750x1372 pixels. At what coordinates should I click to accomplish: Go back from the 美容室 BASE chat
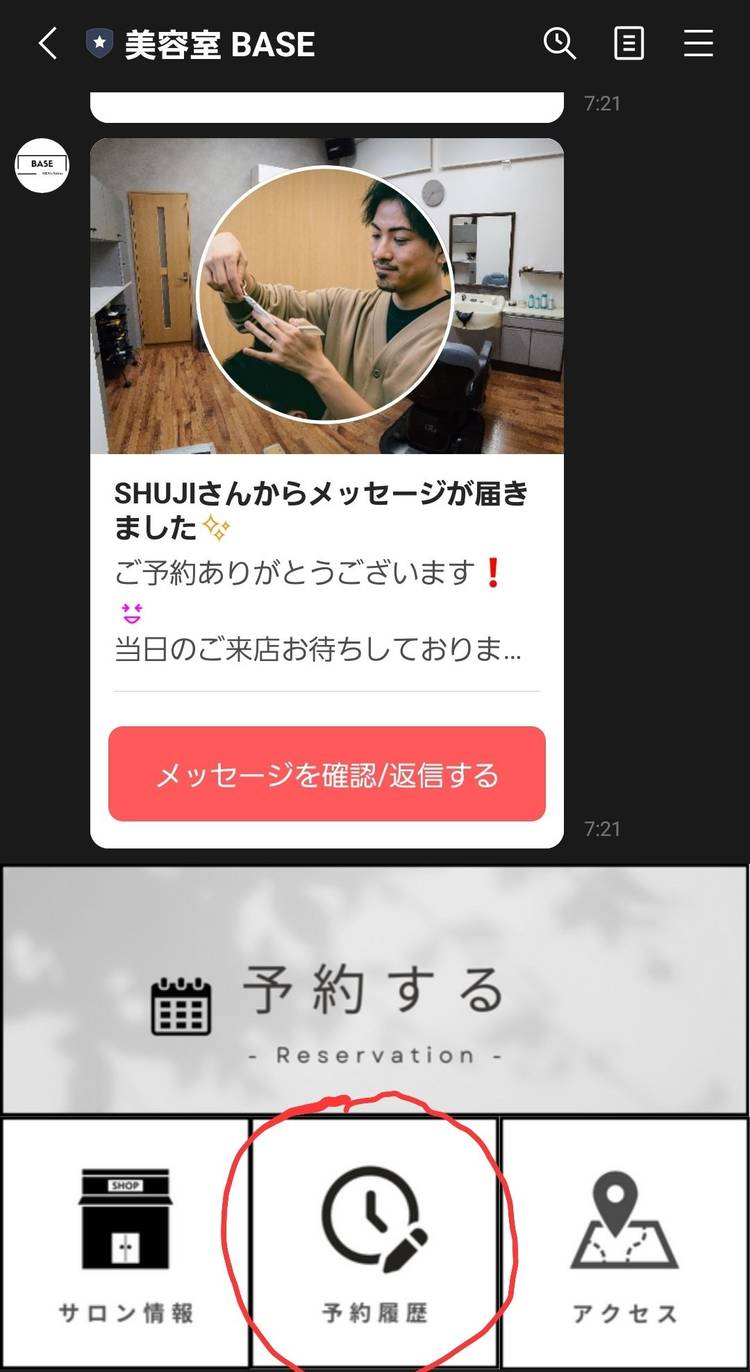tap(47, 43)
